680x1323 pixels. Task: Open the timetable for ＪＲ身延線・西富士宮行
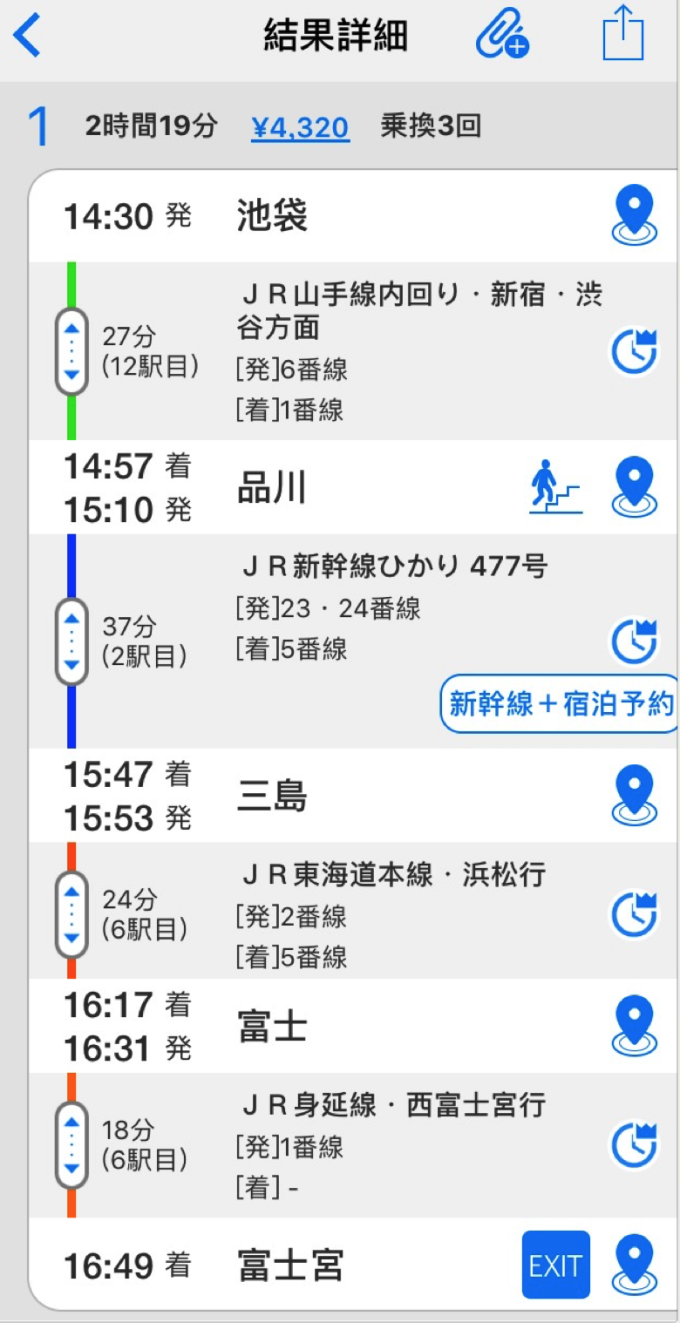point(634,1145)
